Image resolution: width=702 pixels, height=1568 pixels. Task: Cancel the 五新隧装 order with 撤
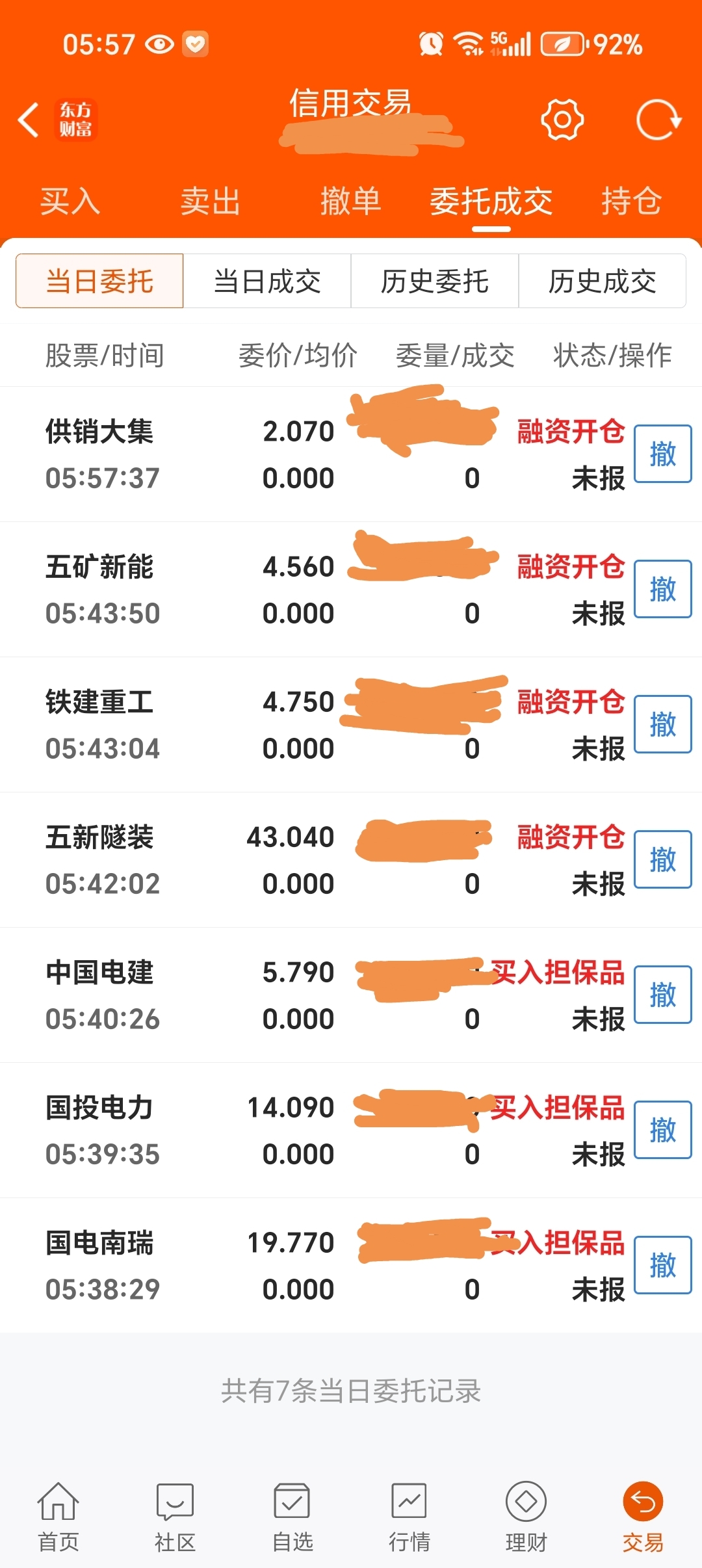point(663,859)
